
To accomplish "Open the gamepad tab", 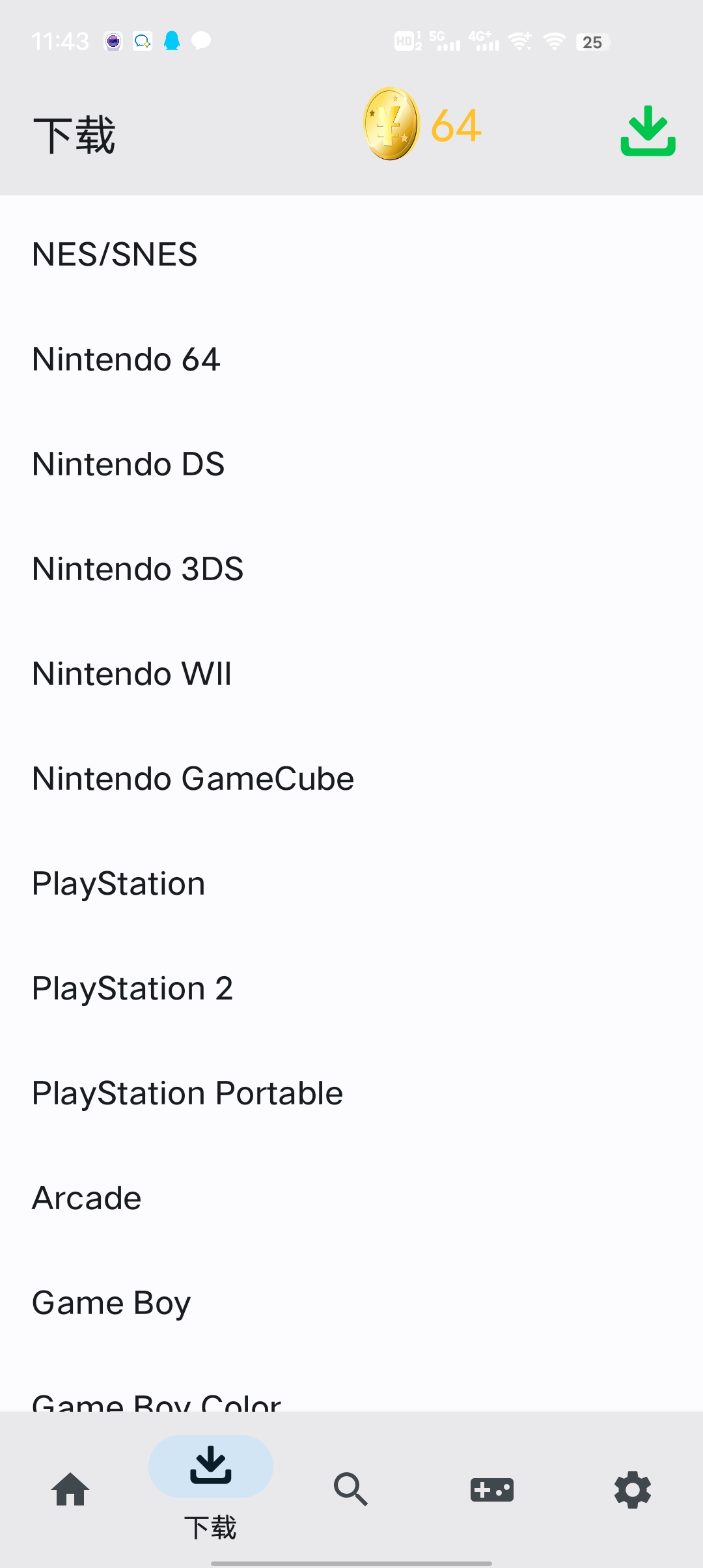I will (492, 1489).
